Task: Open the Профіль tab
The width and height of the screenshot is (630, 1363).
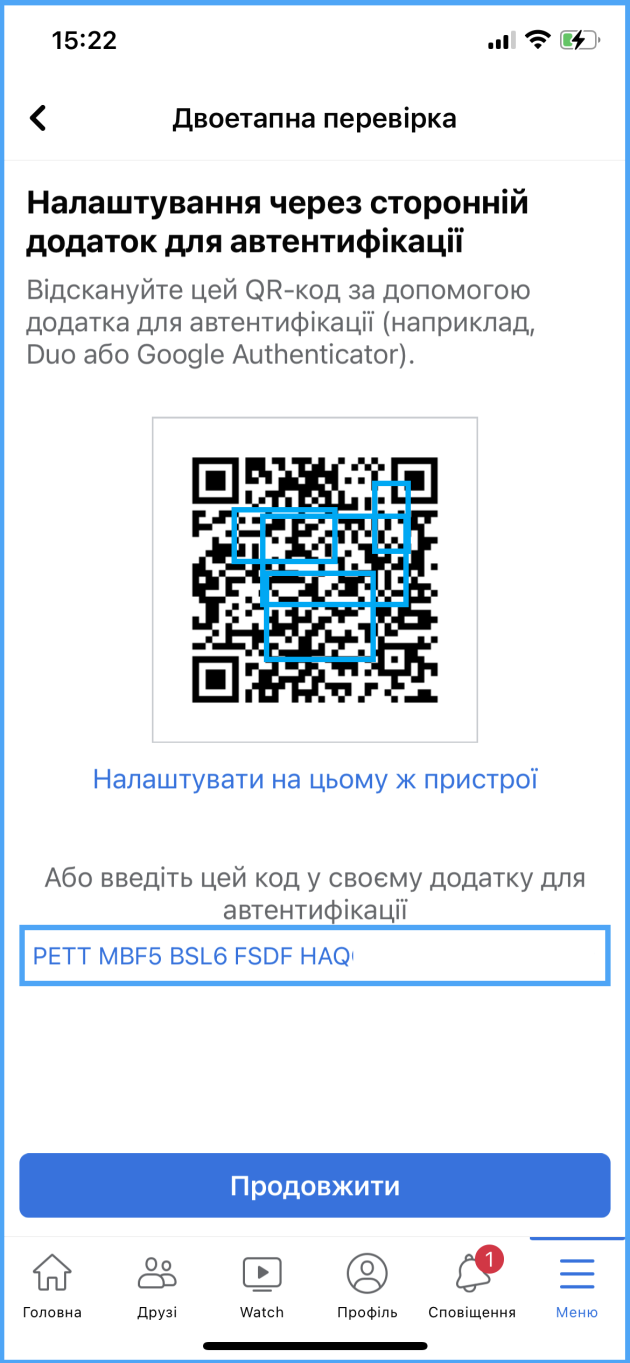Action: (x=367, y=1286)
